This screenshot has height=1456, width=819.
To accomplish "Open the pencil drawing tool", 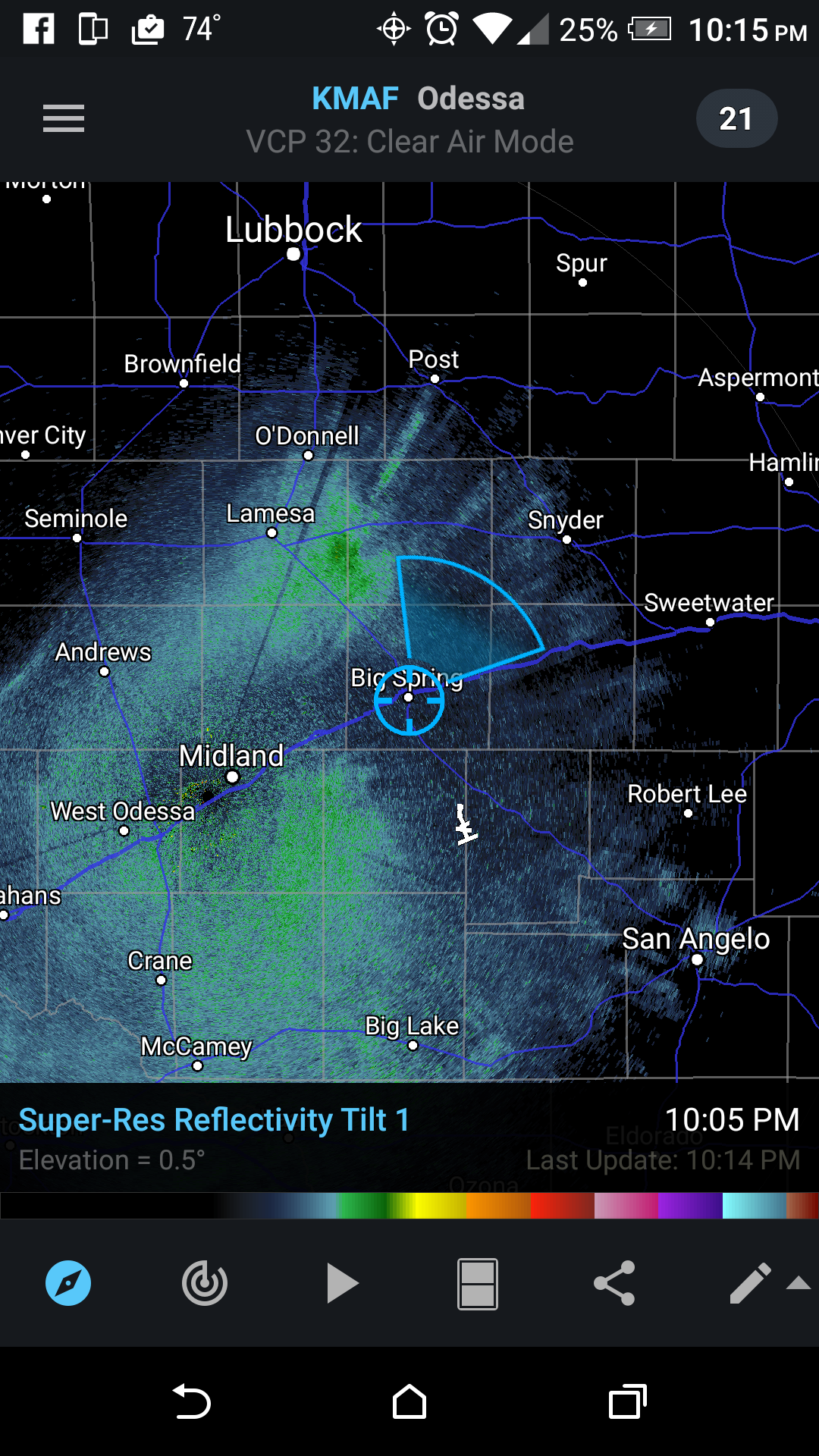I will (x=749, y=1283).
